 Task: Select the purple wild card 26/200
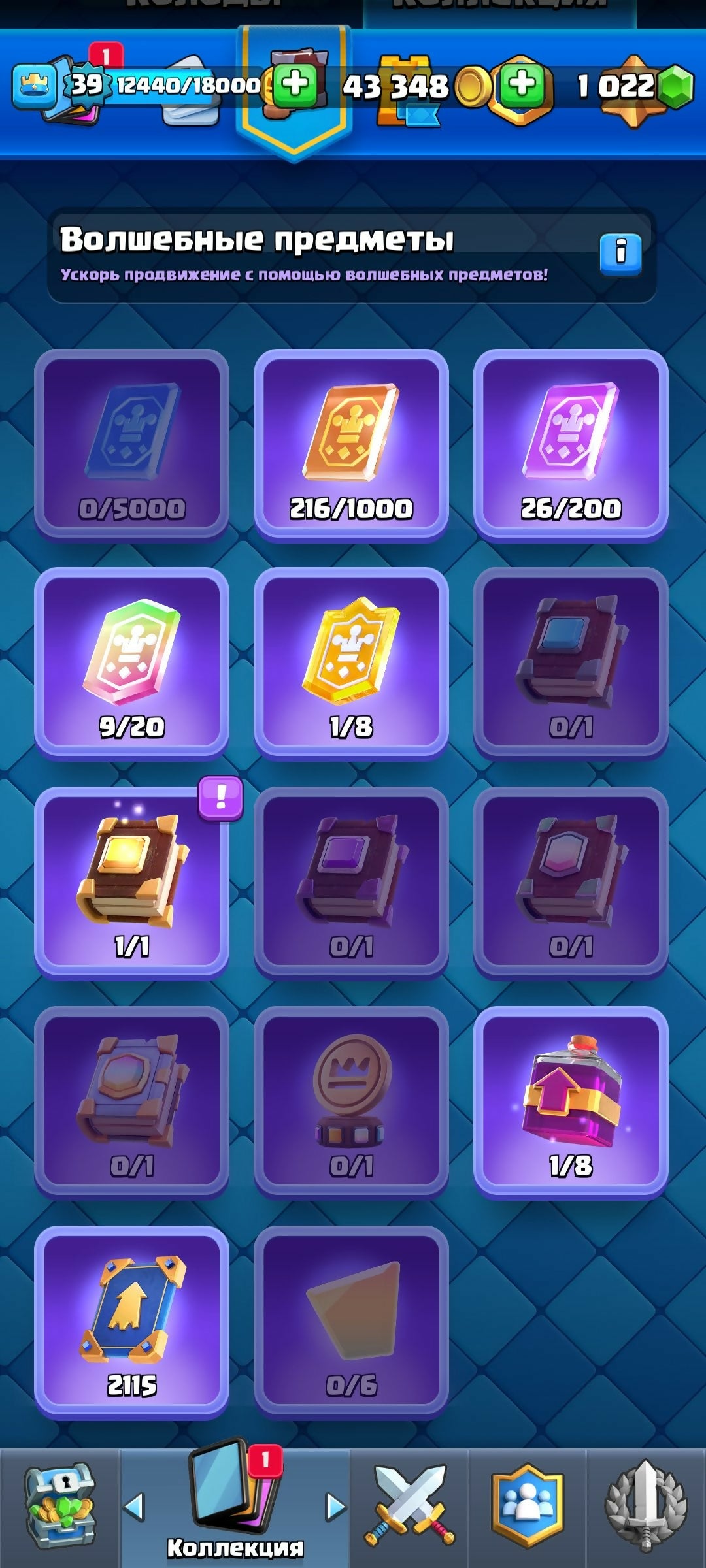[x=571, y=444]
